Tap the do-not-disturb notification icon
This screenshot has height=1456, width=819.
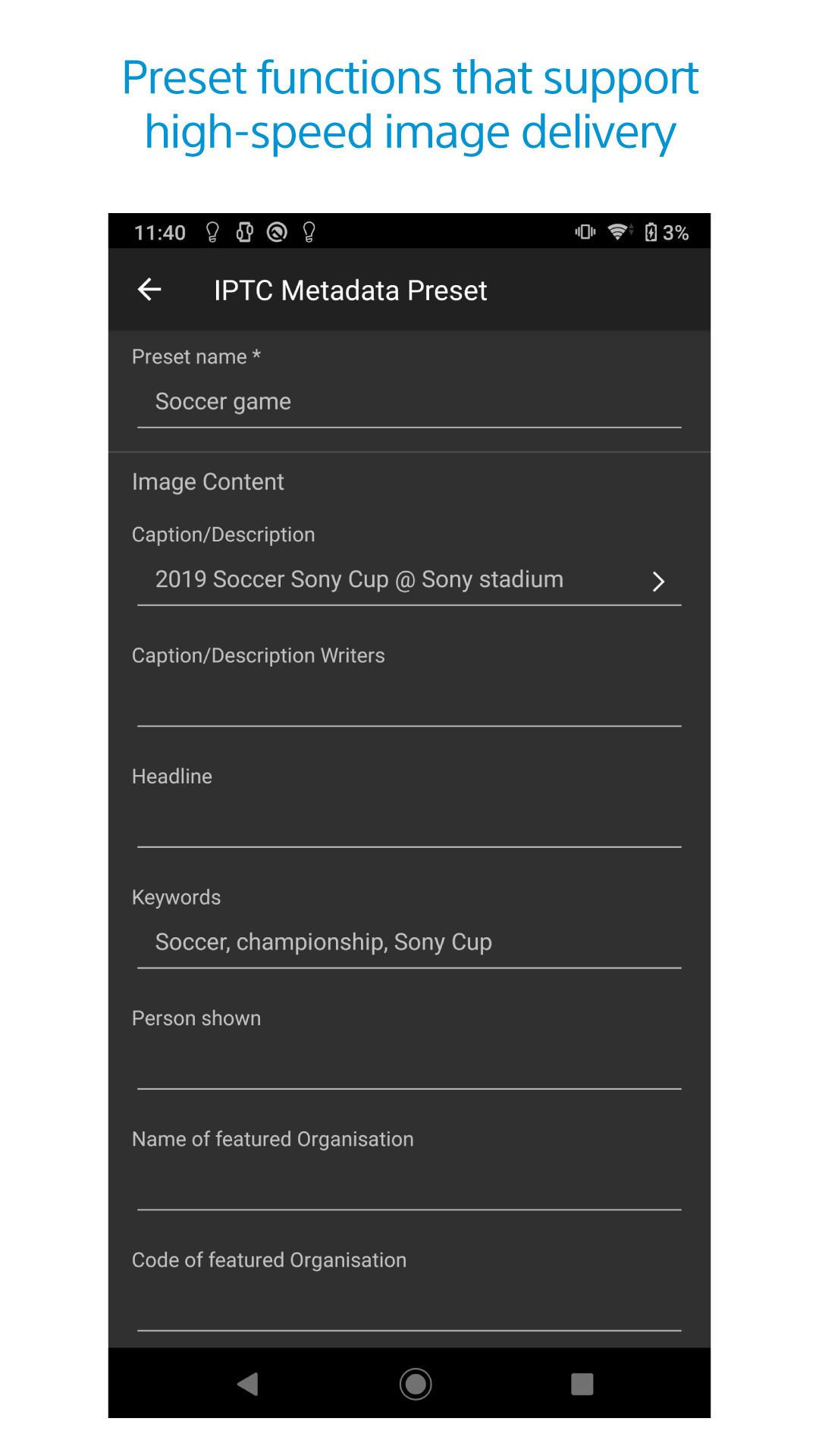[x=277, y=232]
